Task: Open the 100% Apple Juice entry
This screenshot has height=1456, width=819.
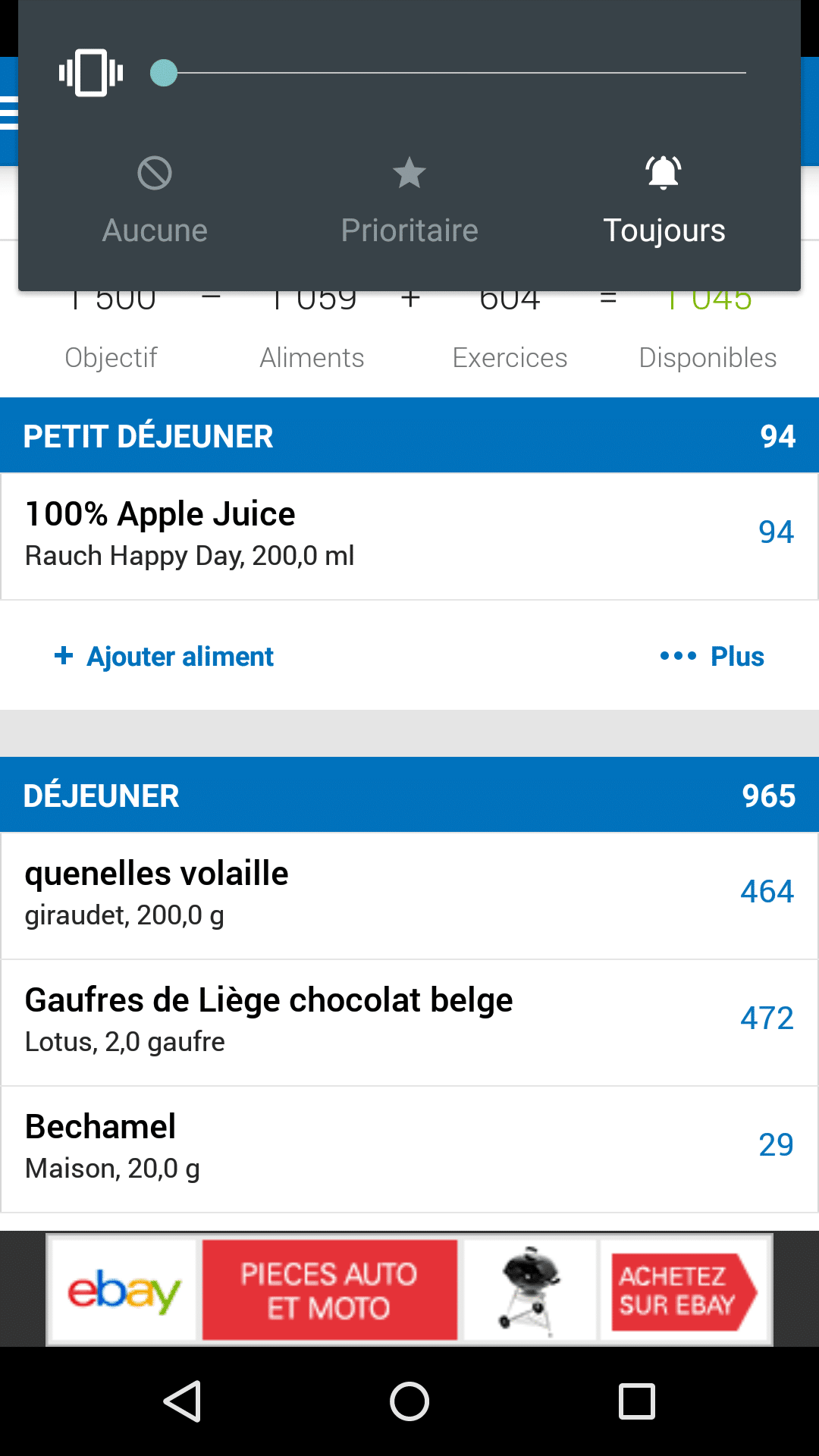Action: [409, 536]
